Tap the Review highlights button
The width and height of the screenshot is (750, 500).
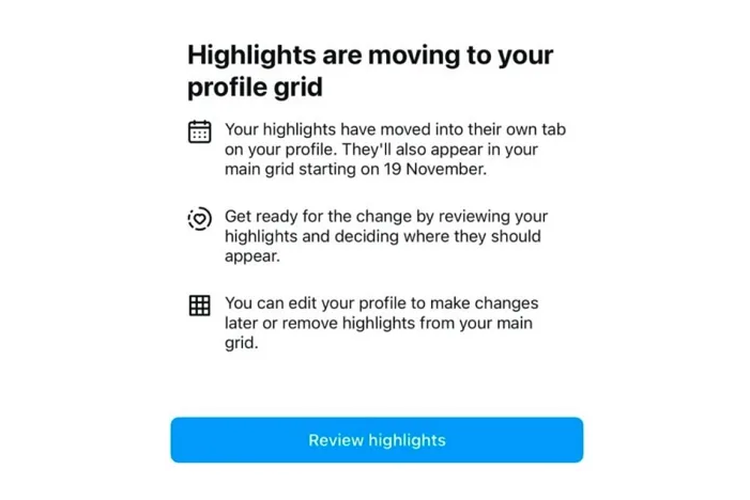(376, 440)
